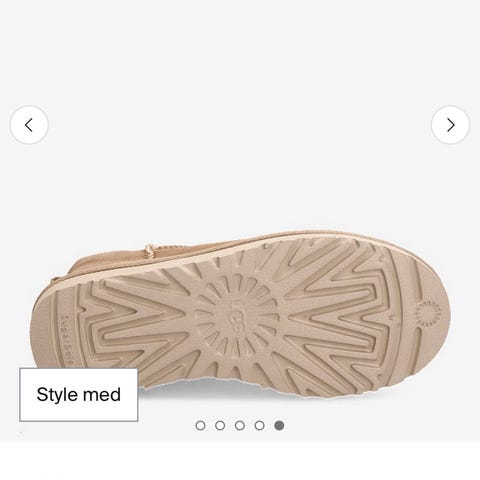Go to the previous product image
The image size is (480, 480).
pos(29,125)
